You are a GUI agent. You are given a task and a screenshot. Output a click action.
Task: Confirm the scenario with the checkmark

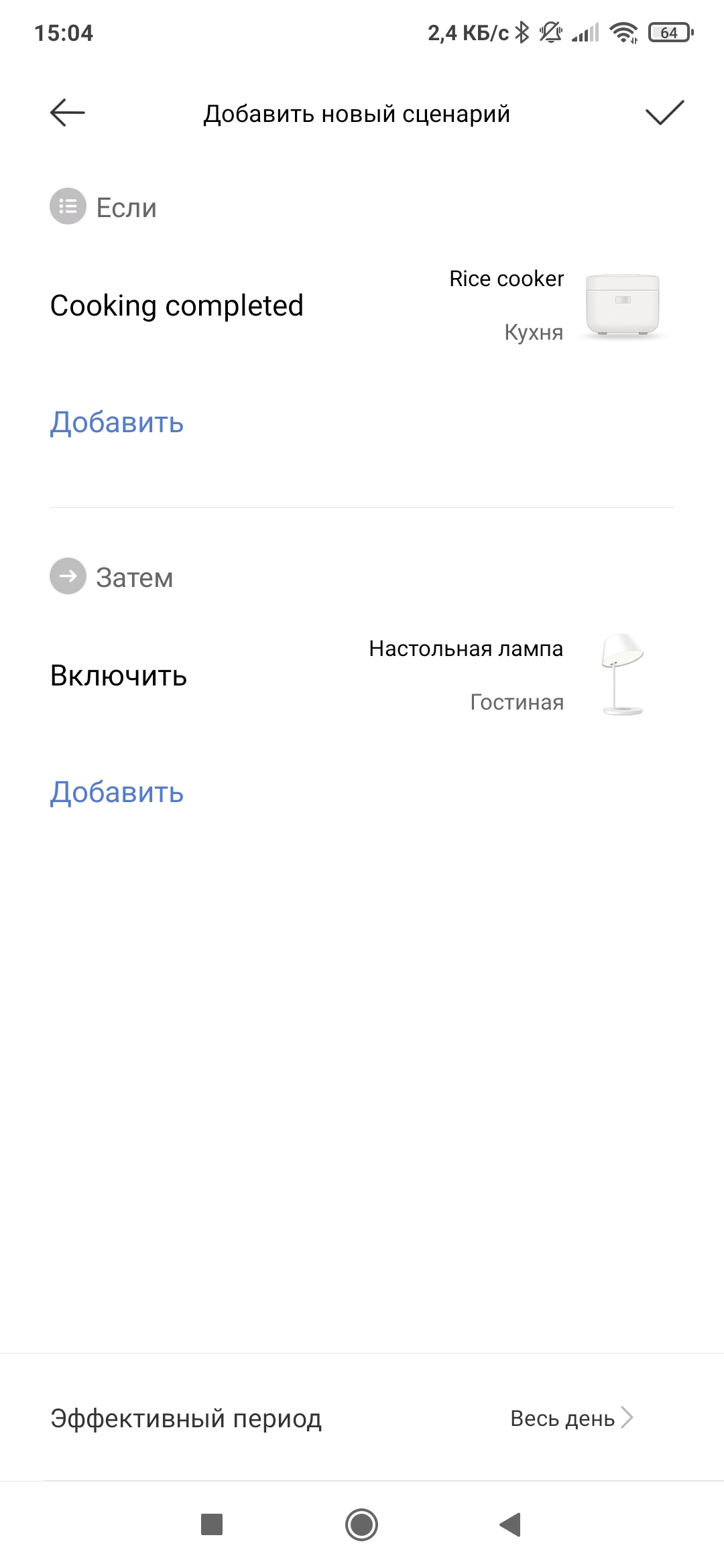pyautogui.click(x=664, y=113)
